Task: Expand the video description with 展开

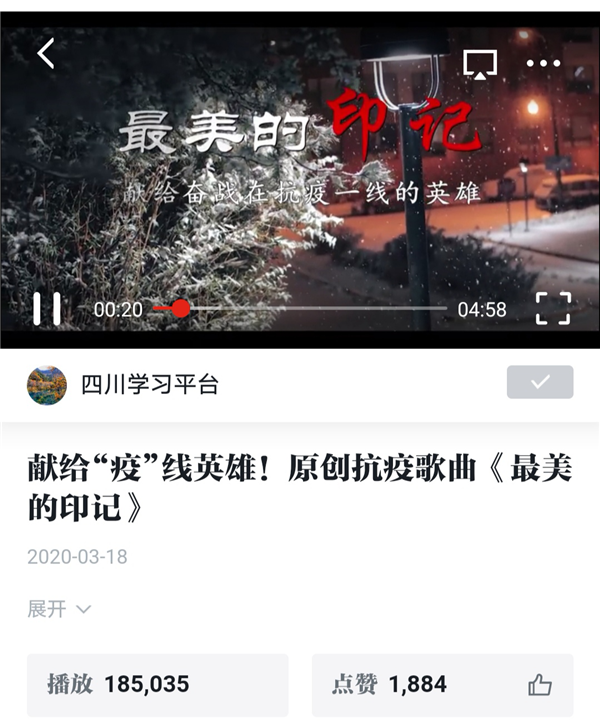Action: tap(59, 609)
